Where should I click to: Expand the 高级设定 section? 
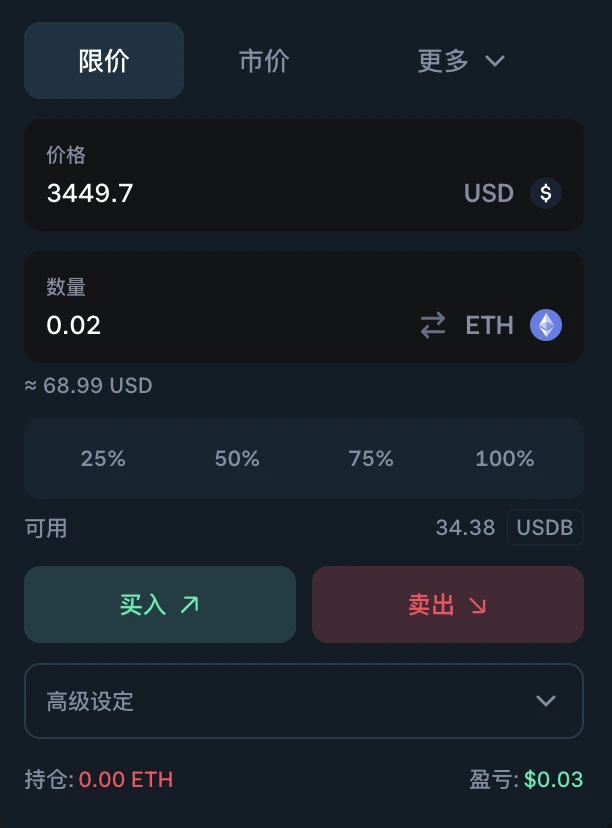pyautogui.click(x=304, y=701)
